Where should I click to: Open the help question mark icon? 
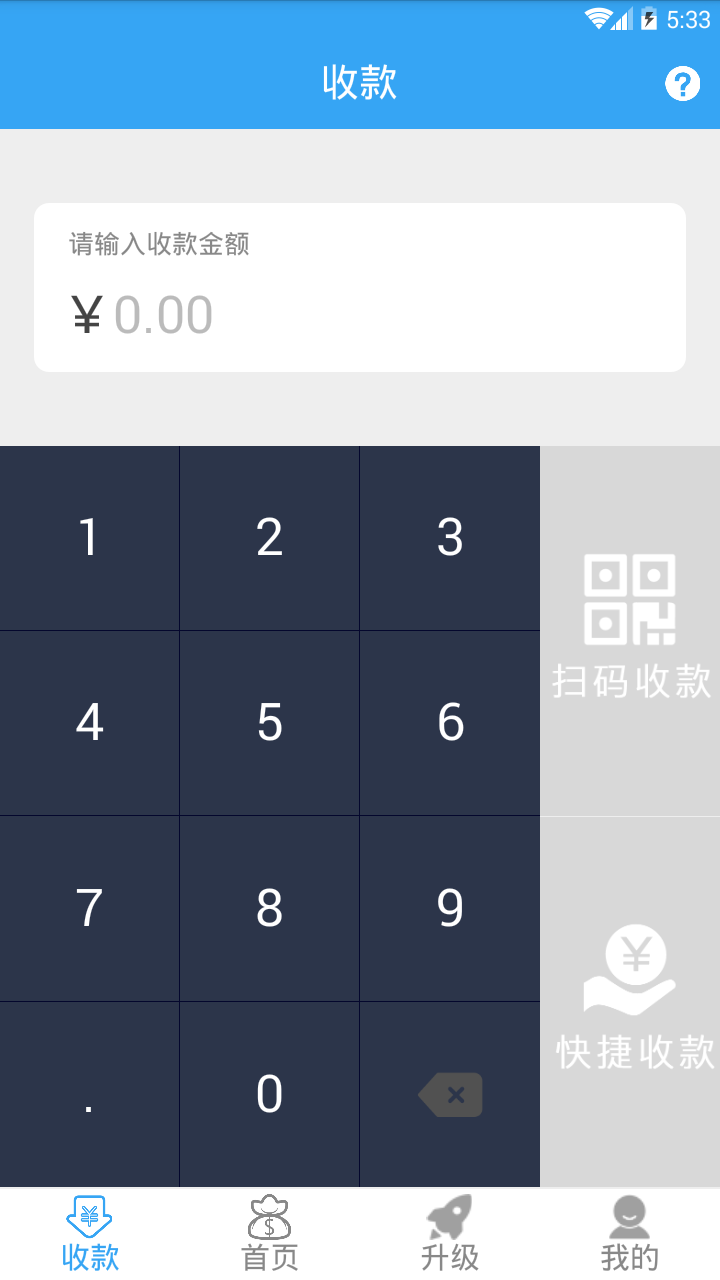(683, 83)
